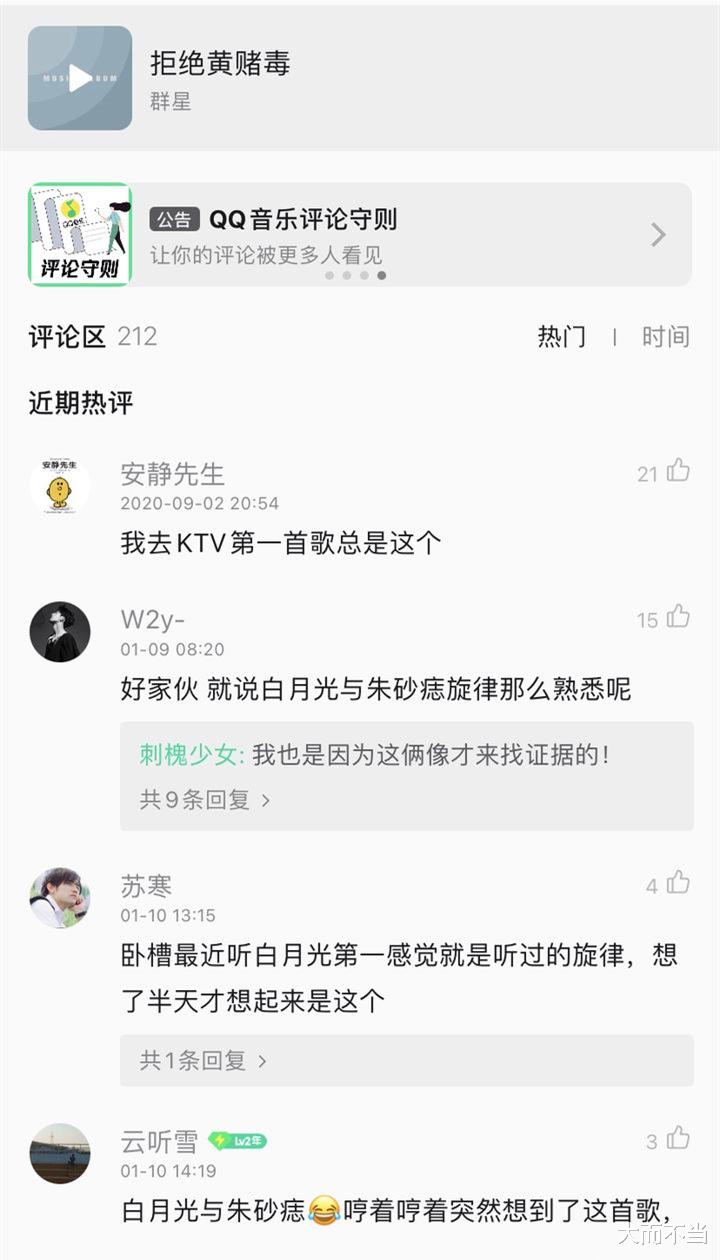Switch comment sorting to 时间
720x1260 pixels.
(668, 337)
